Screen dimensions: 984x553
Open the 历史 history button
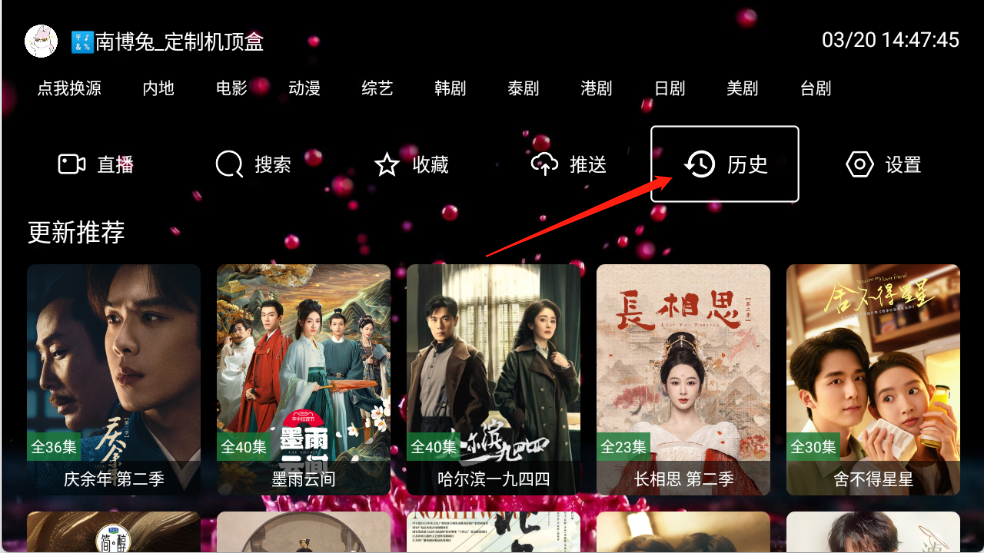(725, 164)
